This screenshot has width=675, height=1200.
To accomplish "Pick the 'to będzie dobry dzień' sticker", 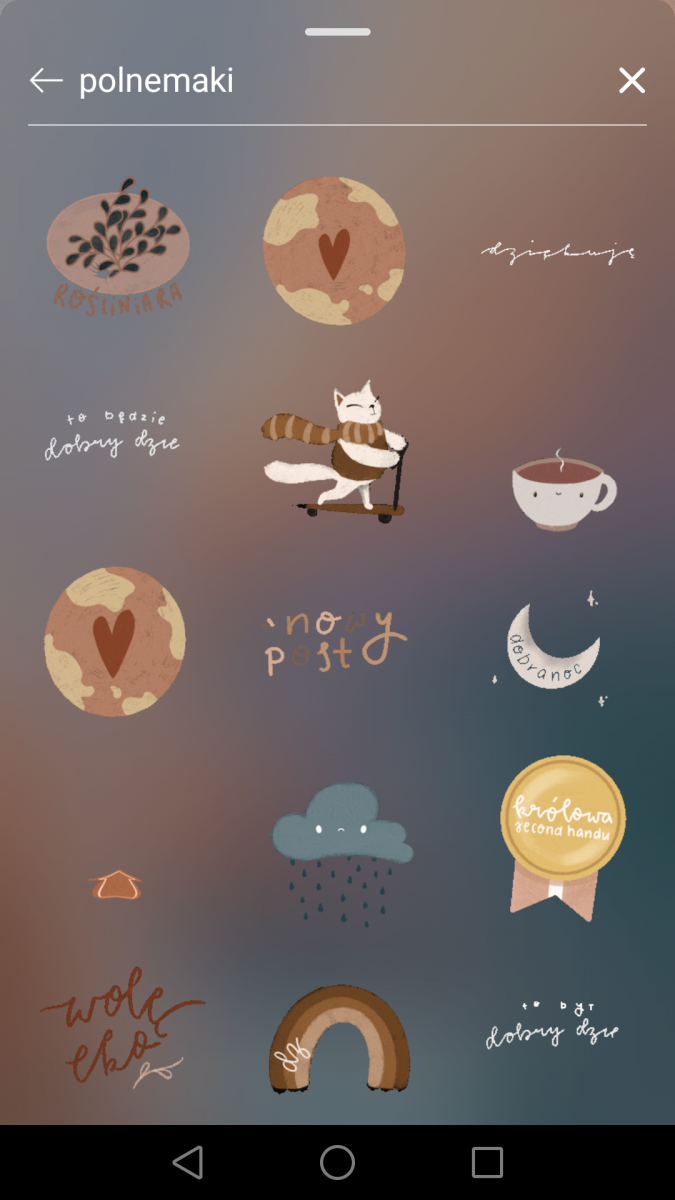I will (x=112, y=437).
